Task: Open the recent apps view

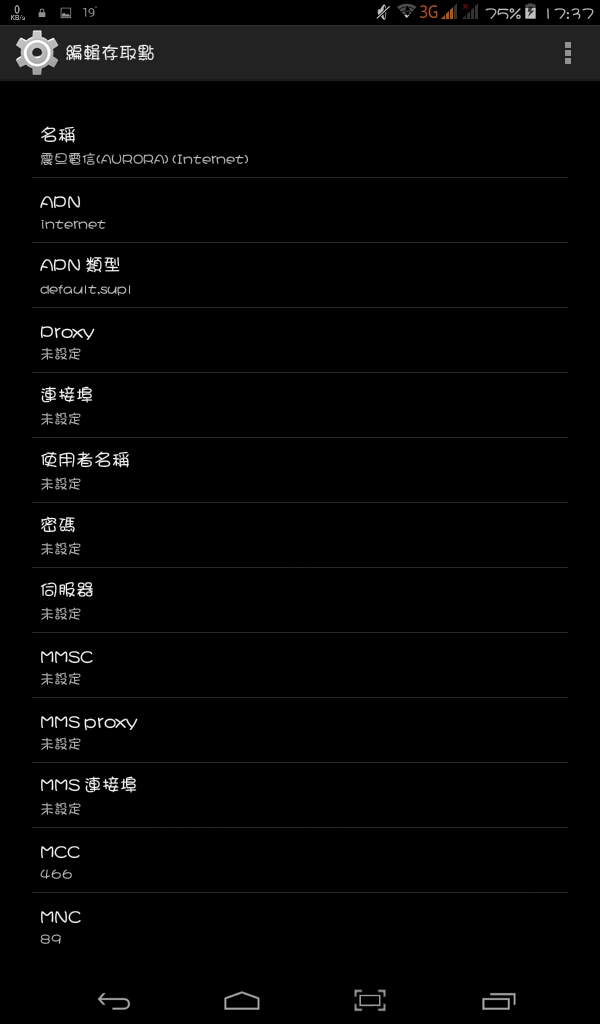Action: 498,1000
